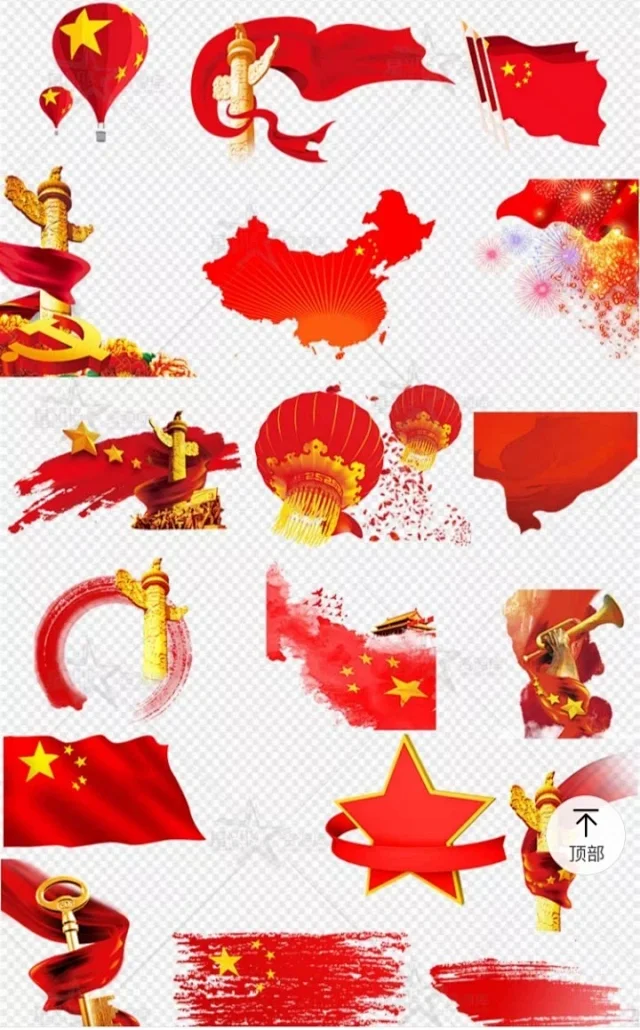
Task: Tap the 顶部 back-to-top button
Action: click(586, 835)
